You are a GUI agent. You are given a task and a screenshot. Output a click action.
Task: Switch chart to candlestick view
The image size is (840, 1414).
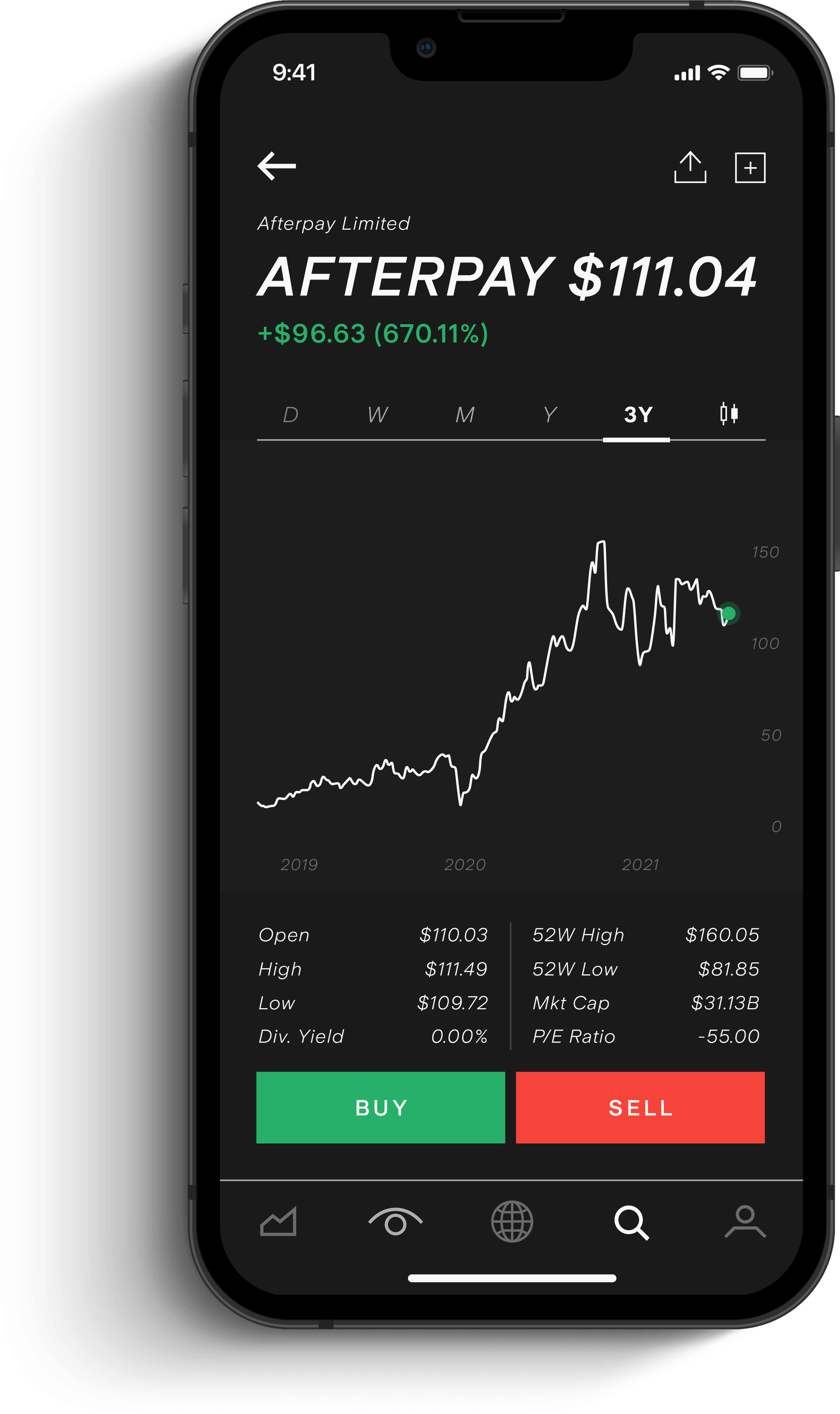tap(728, 415)
